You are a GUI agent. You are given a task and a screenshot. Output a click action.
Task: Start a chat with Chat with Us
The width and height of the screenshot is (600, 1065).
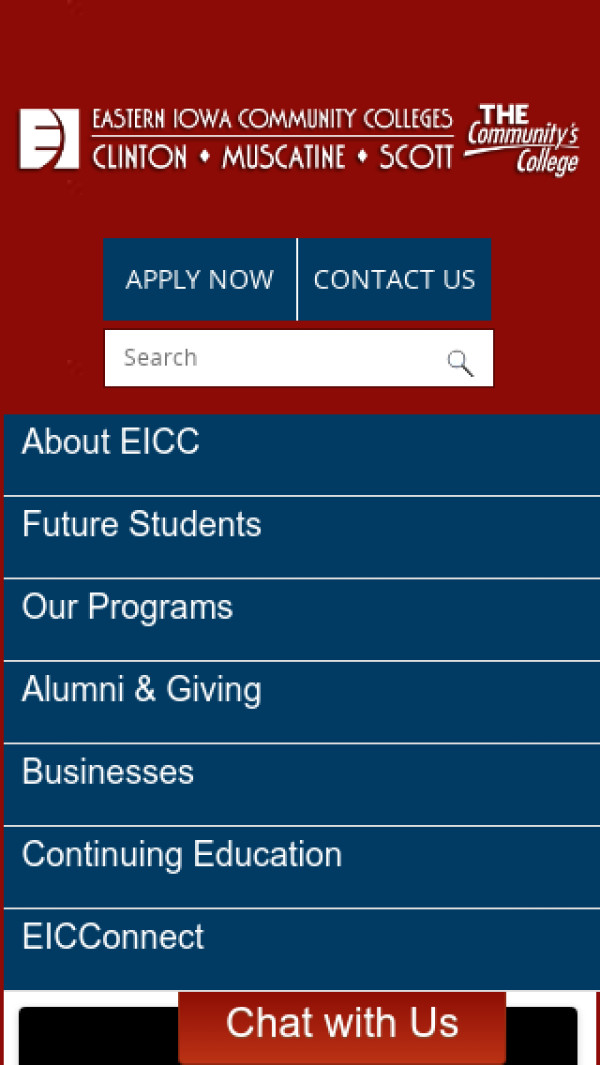tap(342, 1025)
